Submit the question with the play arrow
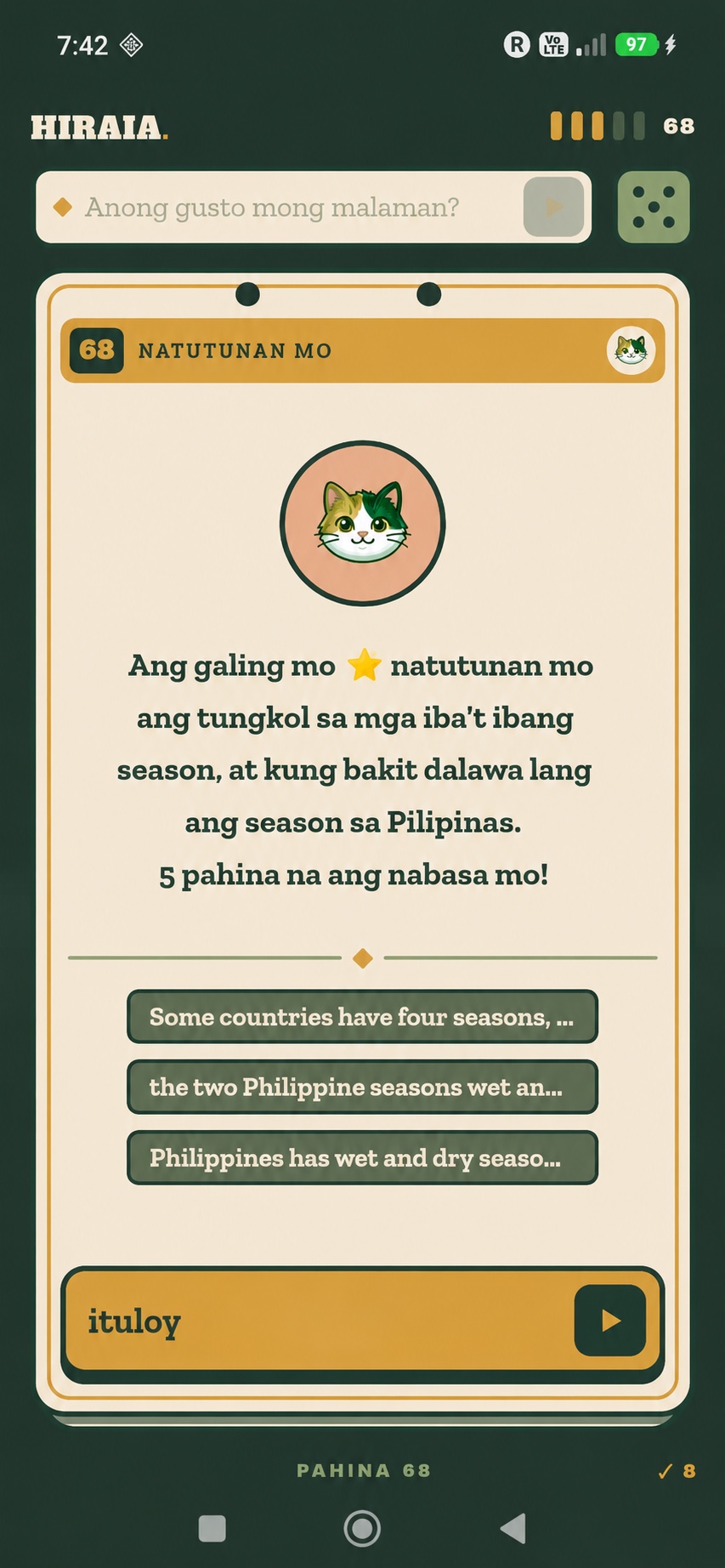Image resolution: width=725 pixels, height=1568 pixels. click(554, 207)
